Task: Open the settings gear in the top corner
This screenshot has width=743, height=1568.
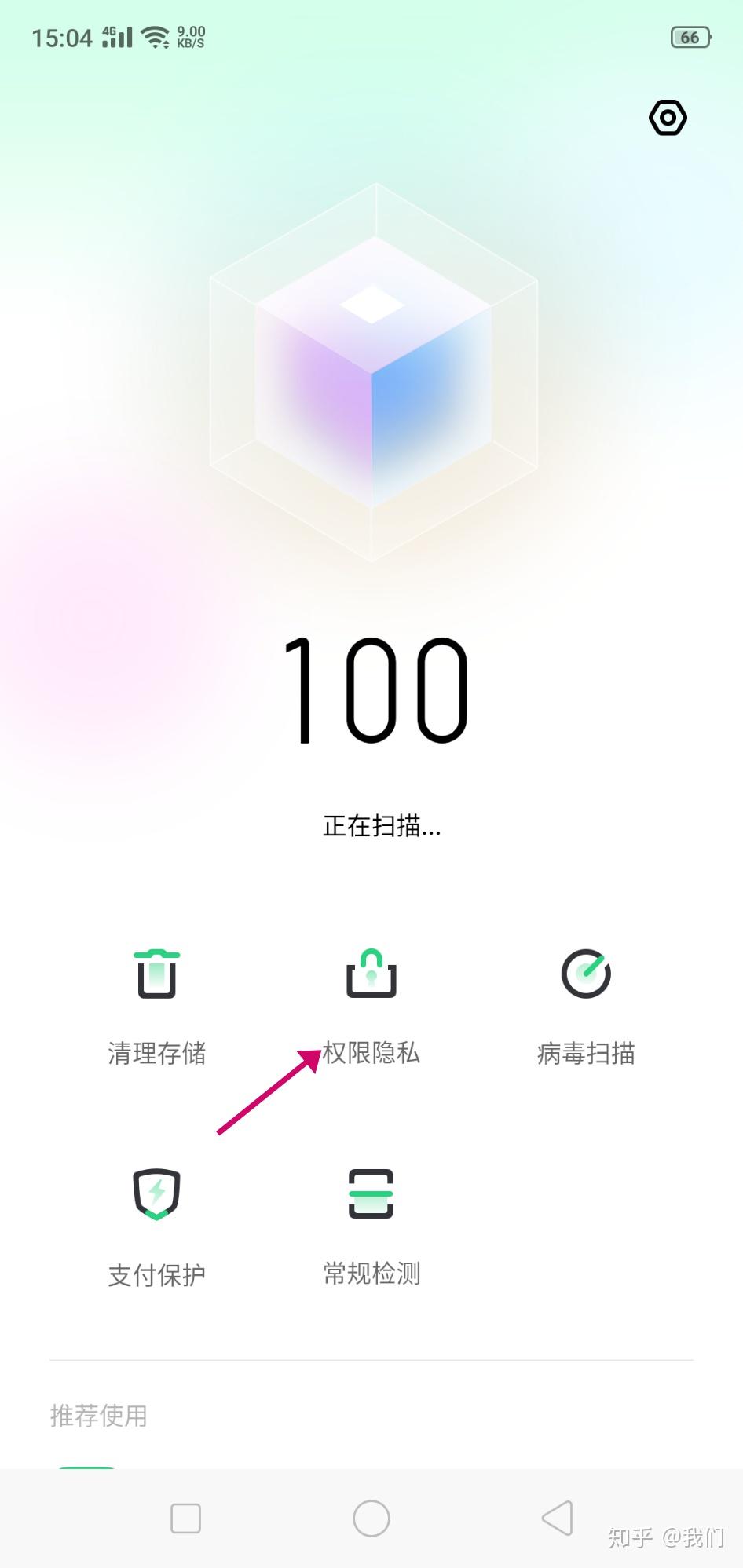Action: [x=668, y=118]
